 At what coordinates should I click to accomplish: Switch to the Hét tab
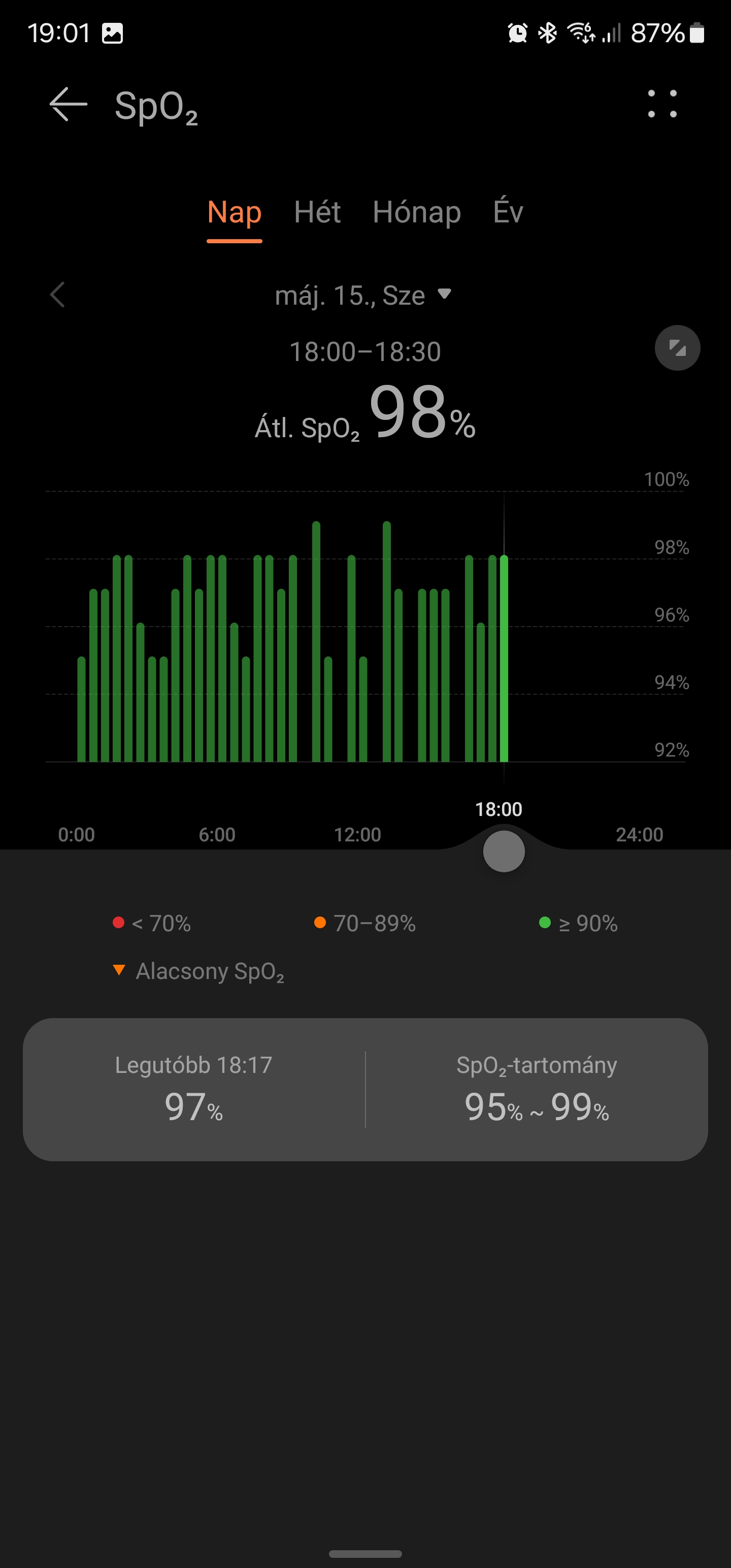coord(317,212)
